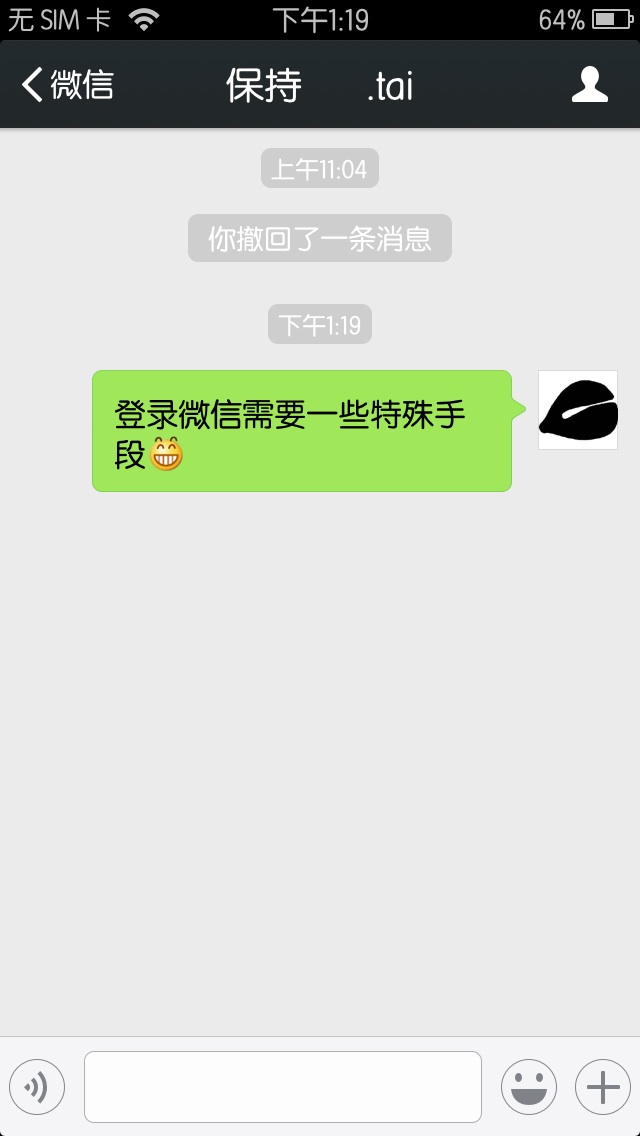Open the emoji sticker panel
640x1136 pixels.
point(528,1087)
